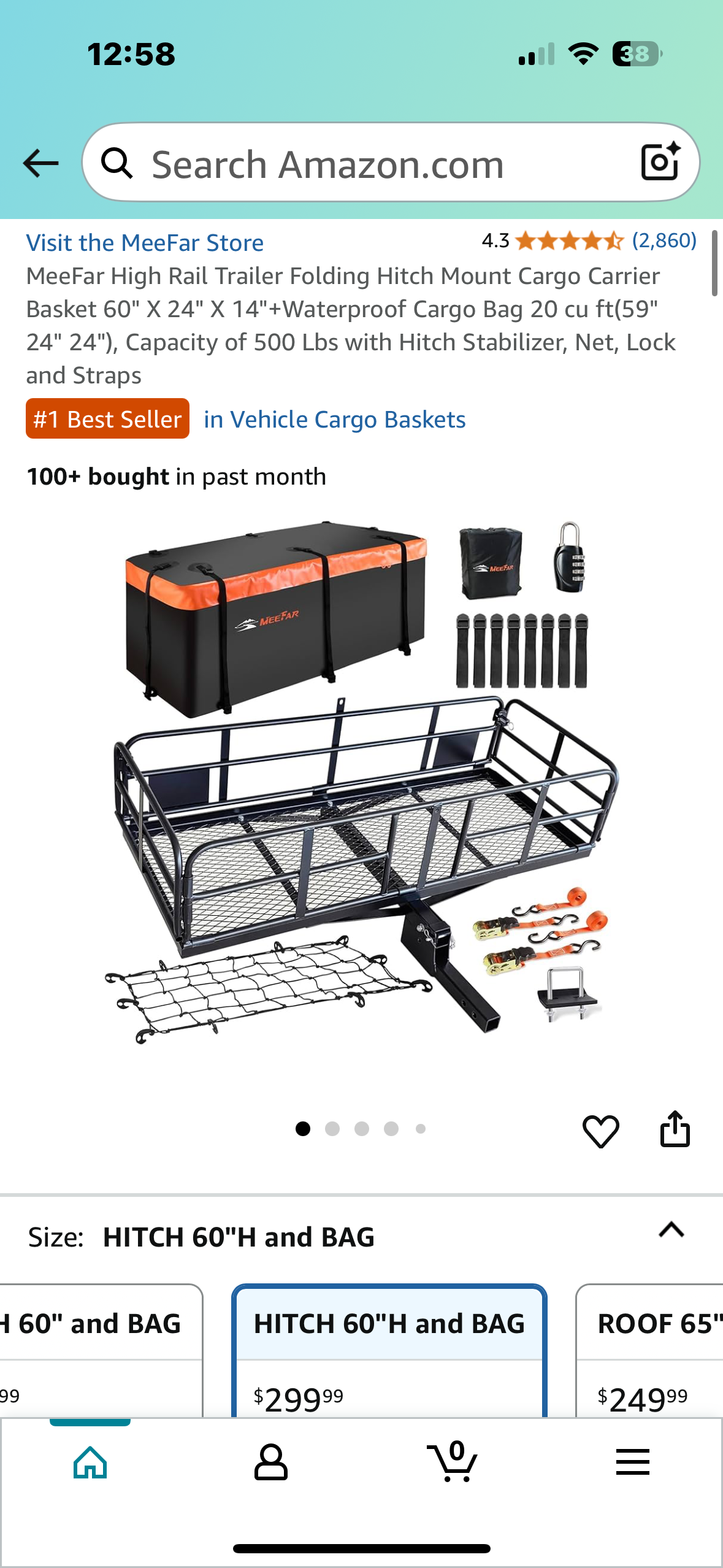Open the Vehicle Cargo Baskets category link
The height and width of the screenshot is (1568, 723).
pos(334,420)
